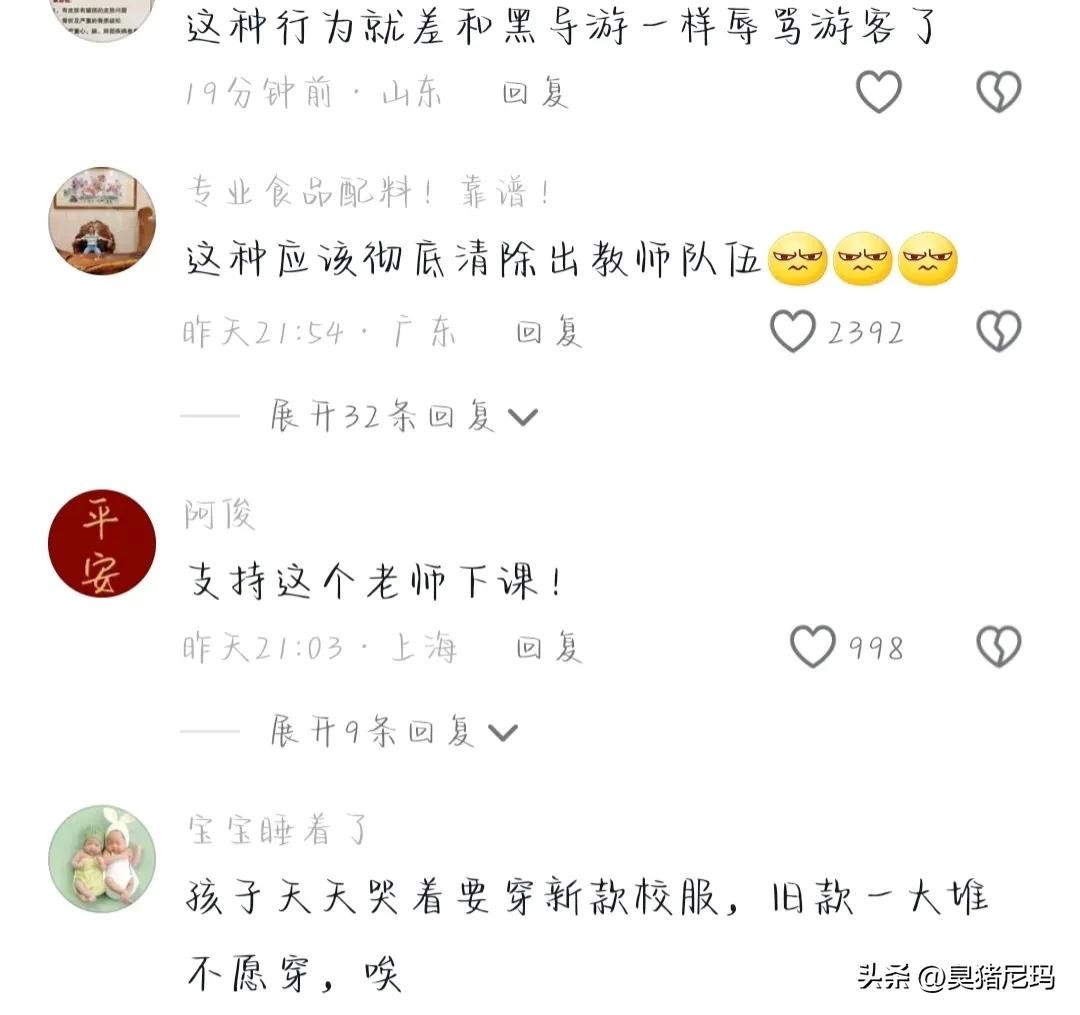
Task: Like the comment with 2392 likes
Action: pyautogui.click(x=793, y=332)
